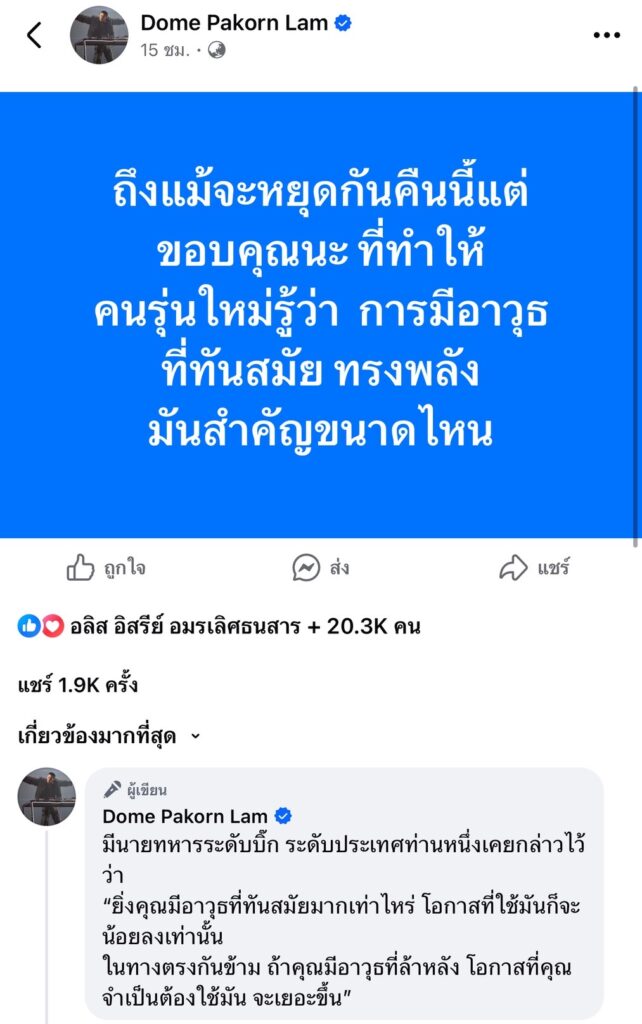Image resolution: width=642 pixels, height=1024 pixels.
Task: Open the commenter's avatar beside author comment
Action: click(x=47, y=797)
